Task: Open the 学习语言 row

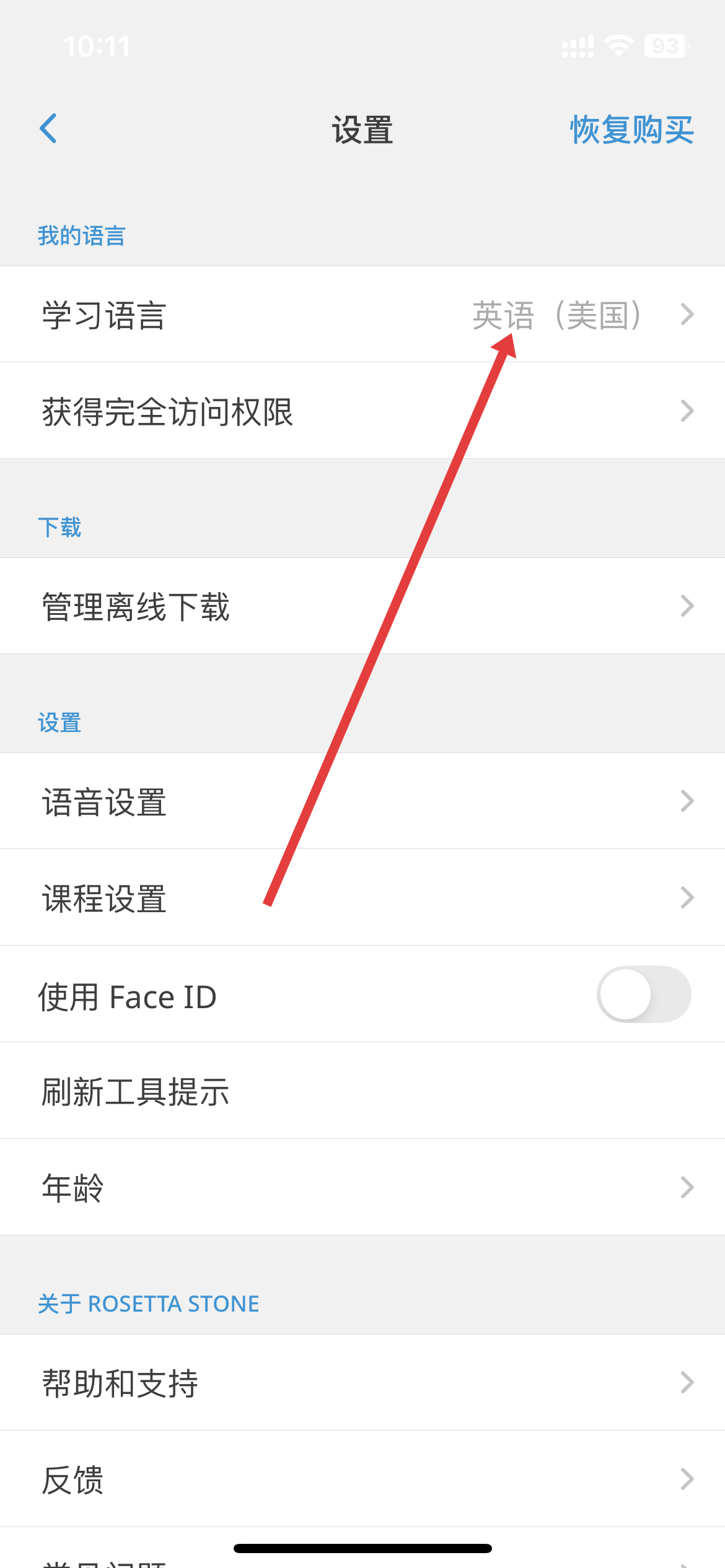Action: point(362,315)
